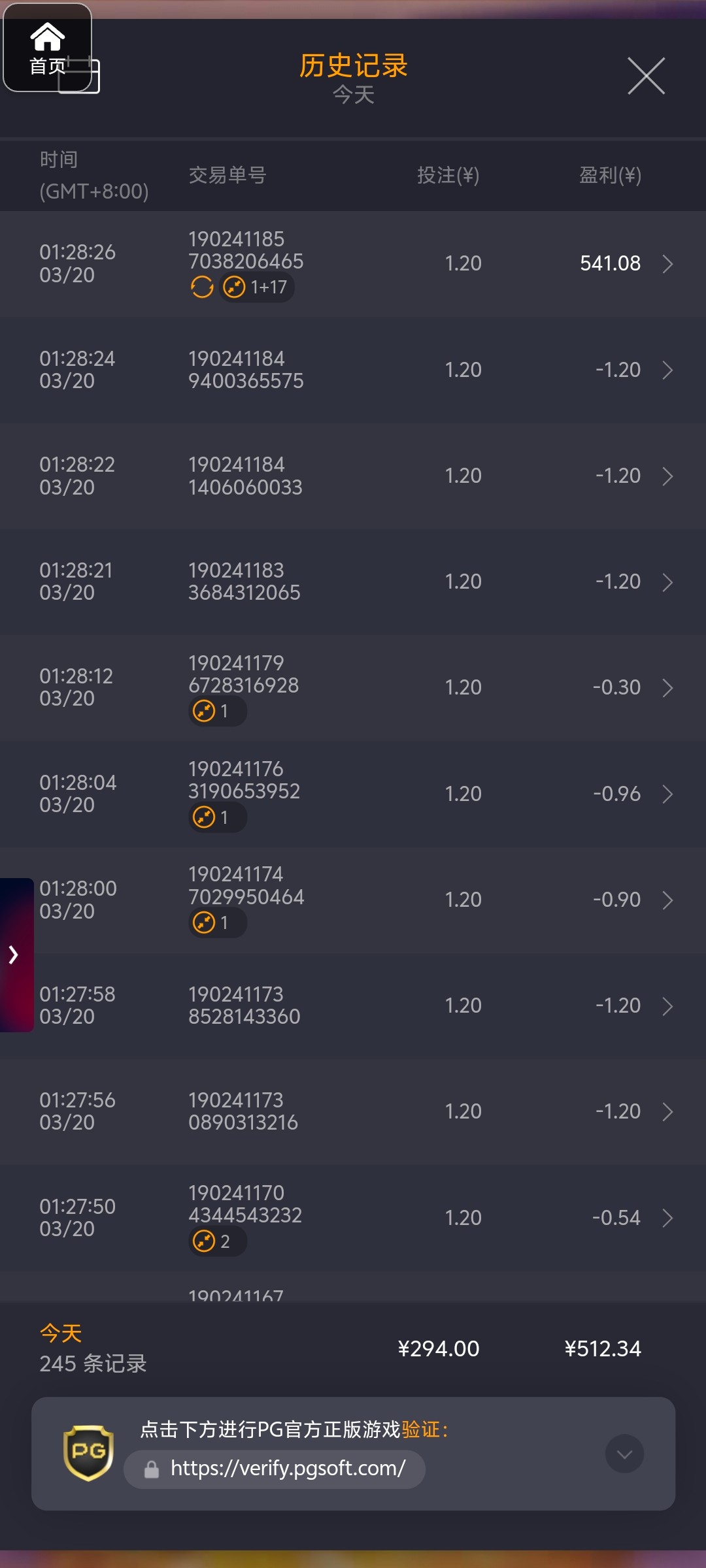The image size is (706, 1568).
Task: Open the 01:28:26 record with 541.08 profit
Action: click(x=353, y=264)
